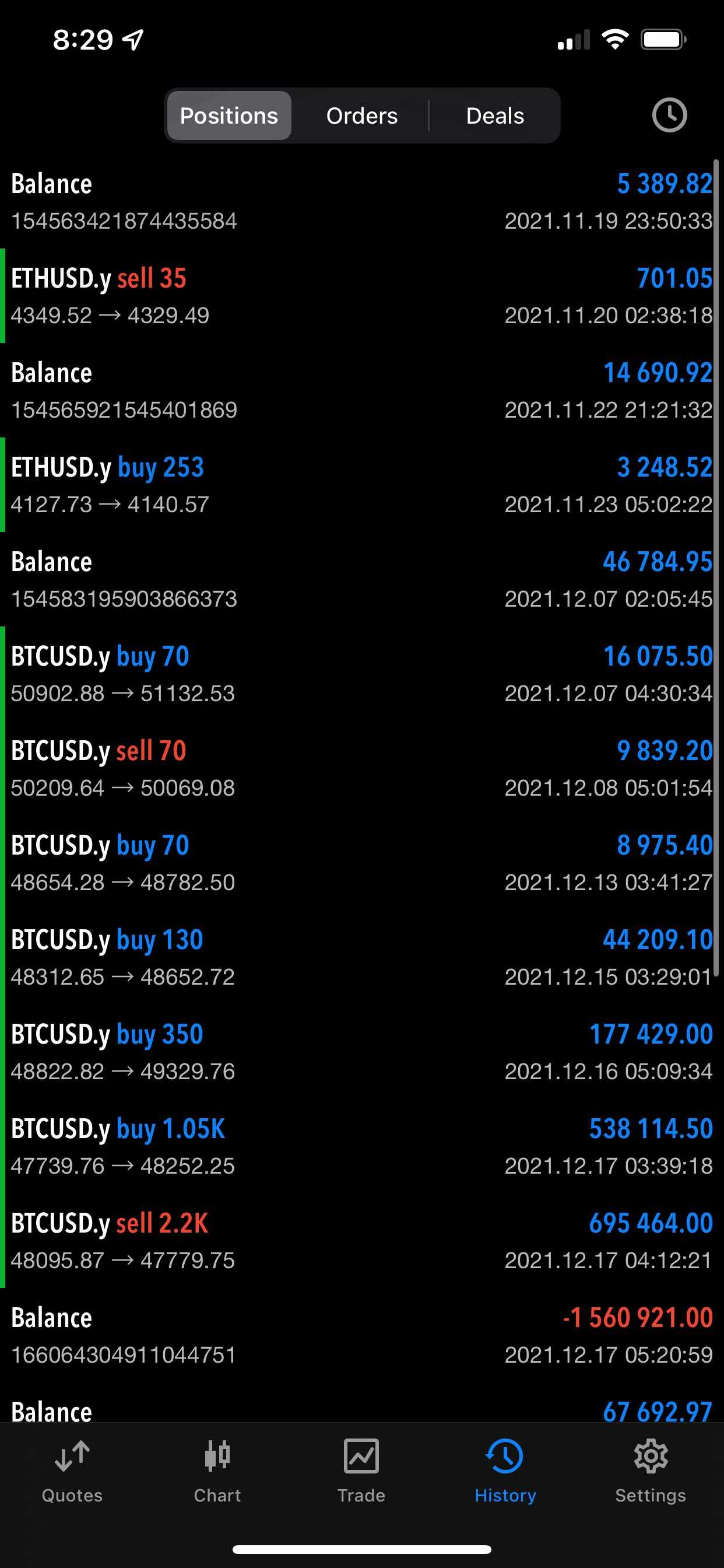Open the clock icon for history period
This screenshot has height=1568, width=724.
[669, 115]
